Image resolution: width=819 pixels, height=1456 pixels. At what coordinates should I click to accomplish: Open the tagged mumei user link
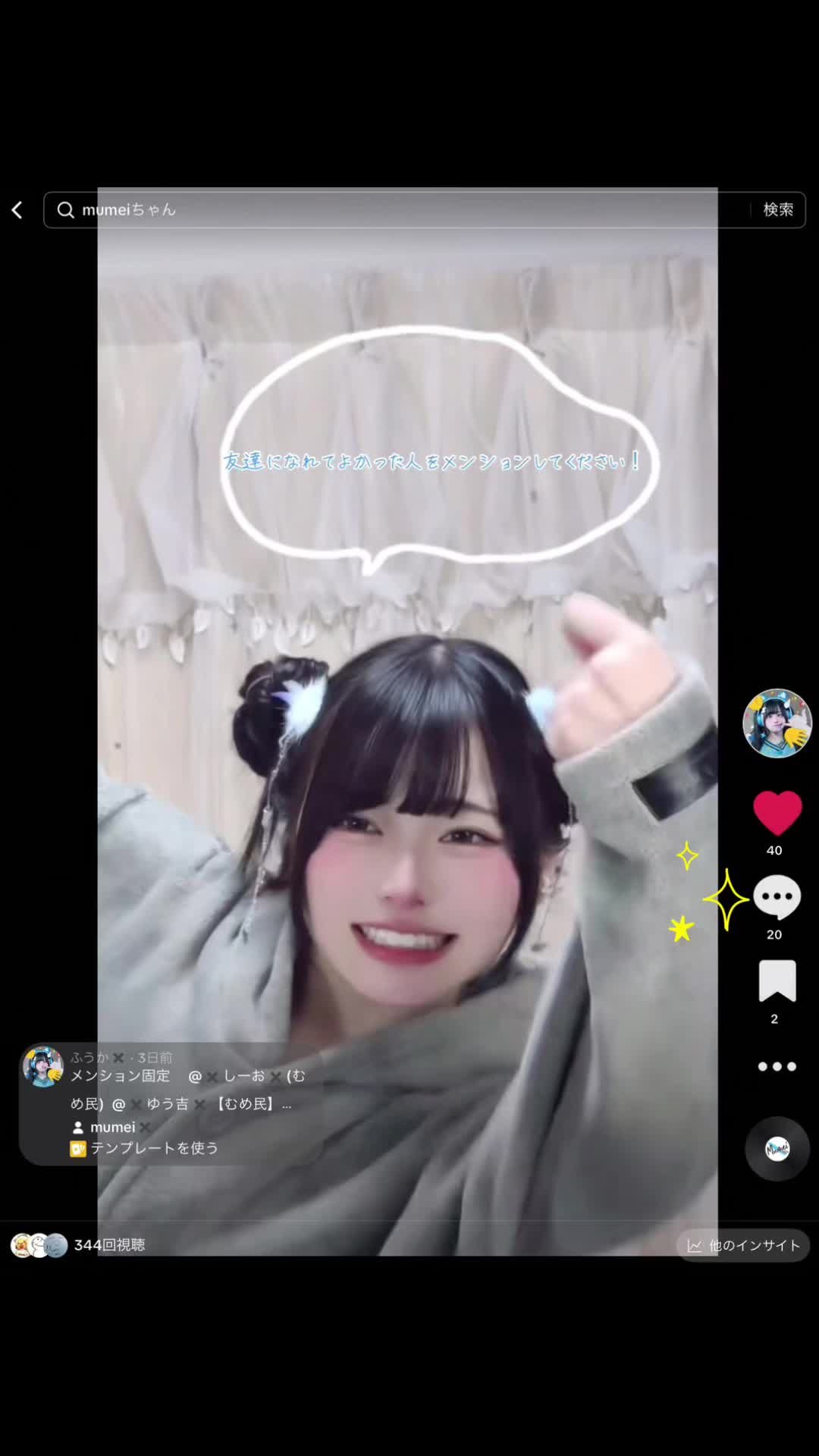[111, 1128]
